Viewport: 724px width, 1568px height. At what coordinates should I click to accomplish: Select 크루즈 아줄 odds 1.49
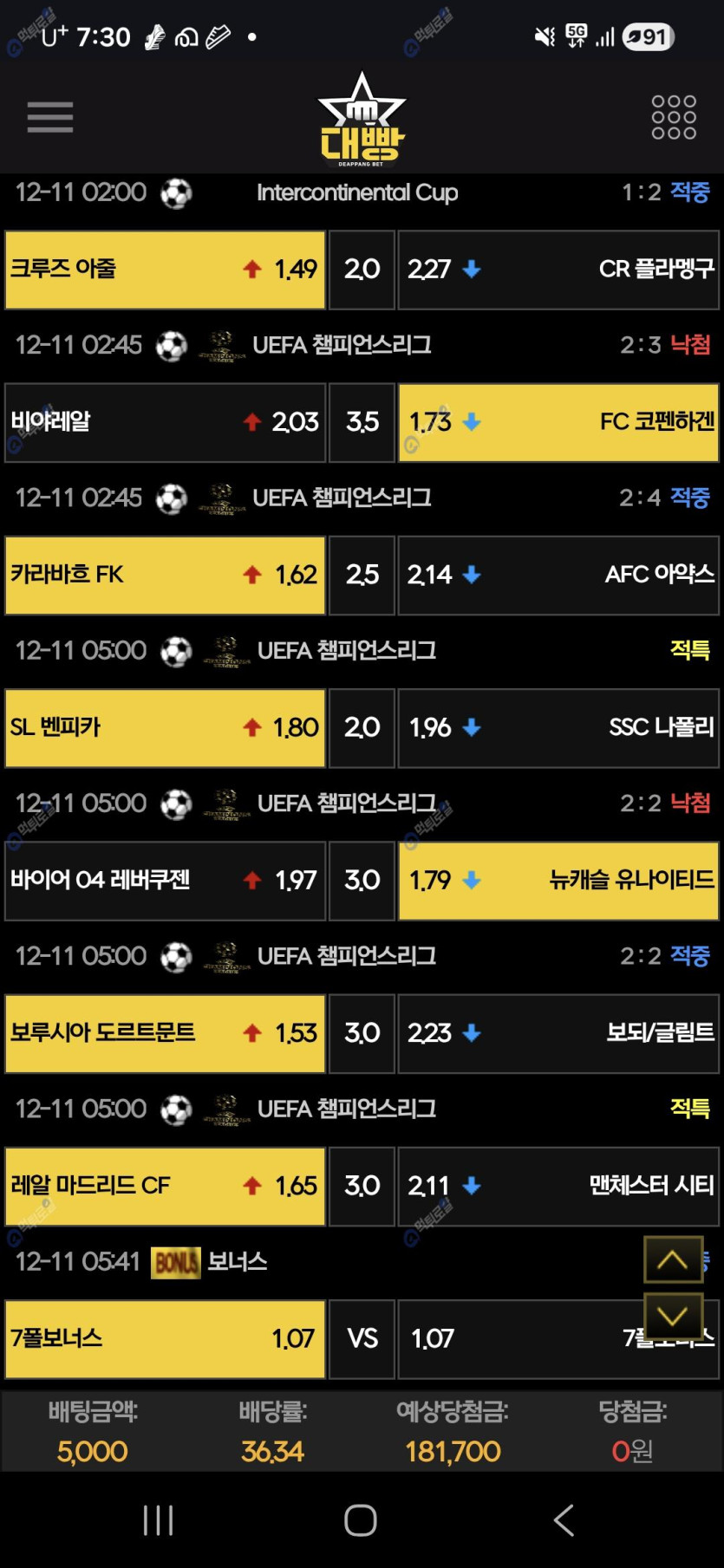click(x=165, y=270)
